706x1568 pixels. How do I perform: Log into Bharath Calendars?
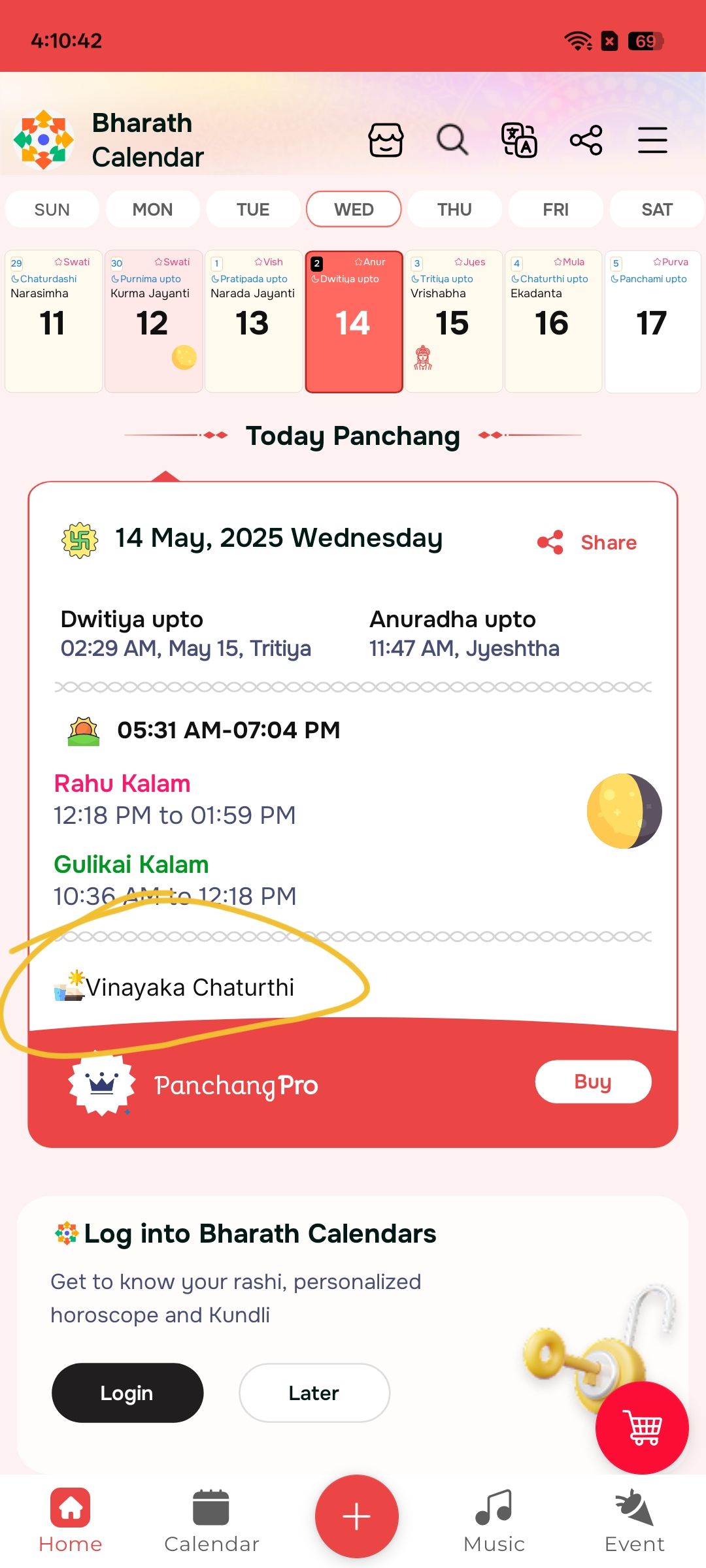click(127, 1393)
